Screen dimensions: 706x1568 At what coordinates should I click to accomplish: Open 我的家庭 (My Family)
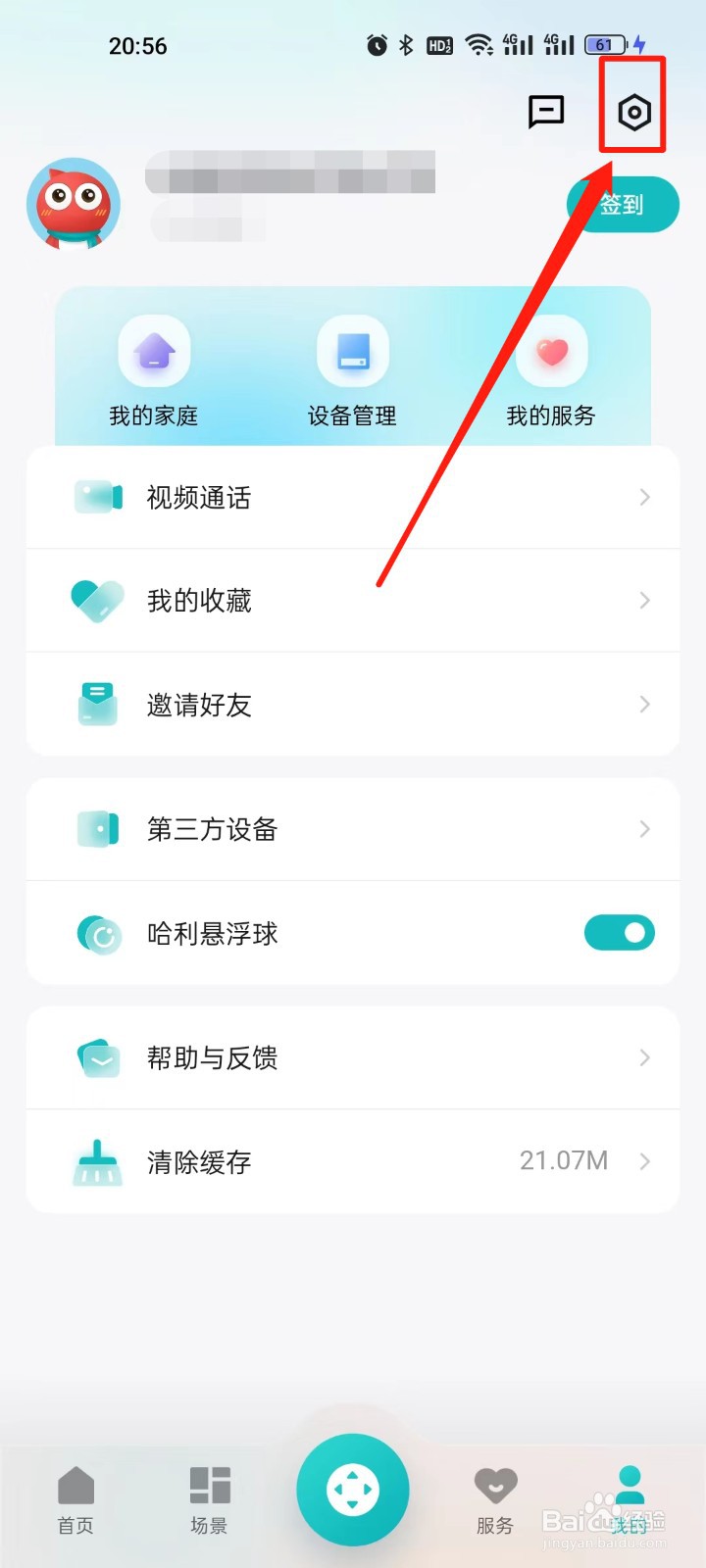154,372
